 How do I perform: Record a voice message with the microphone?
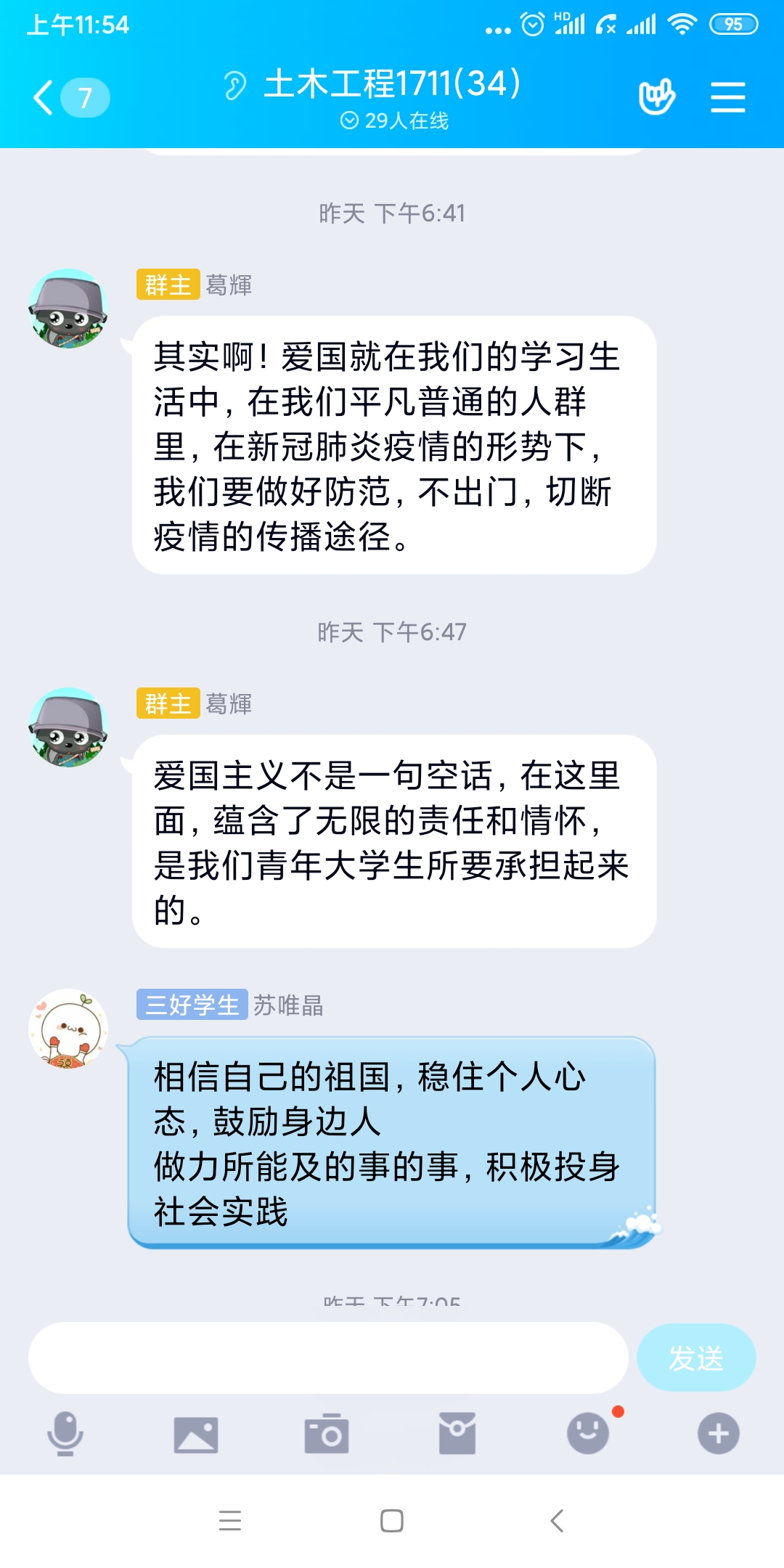[65, 1434]
